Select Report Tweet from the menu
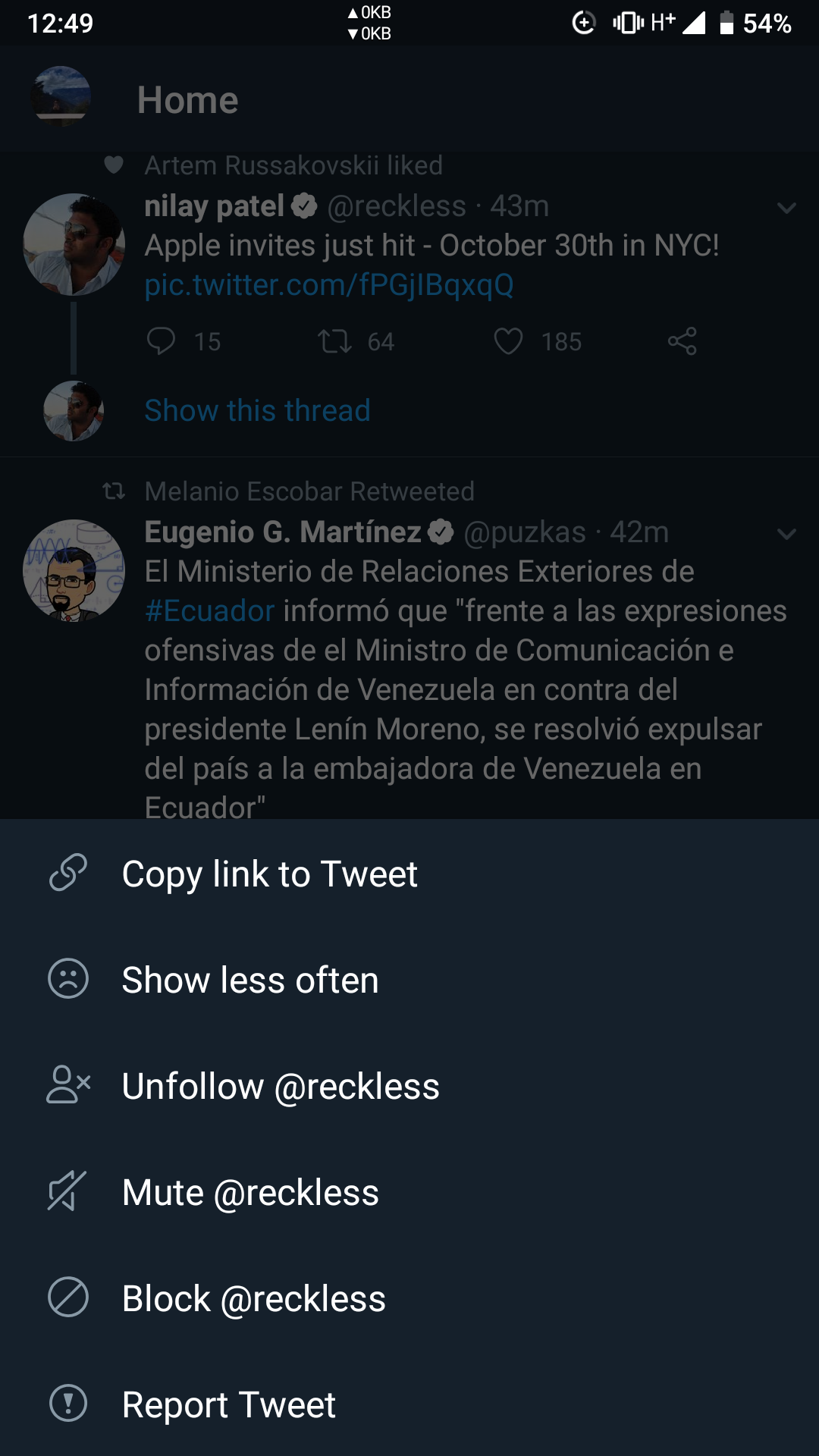This screenshot has height=1456, width=819. pyautogui.click(x=228, y=1404)
